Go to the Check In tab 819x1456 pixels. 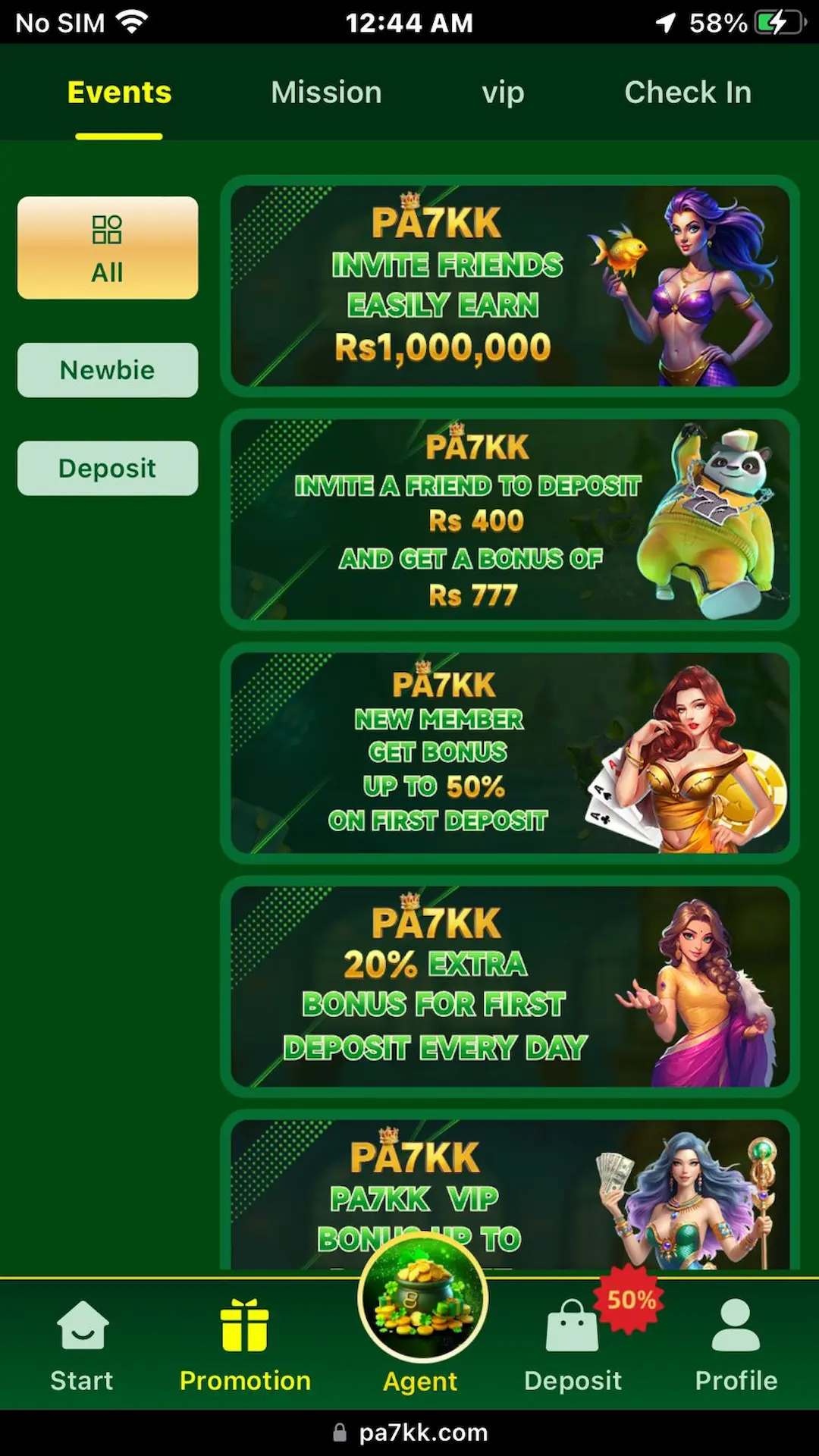point(688,93)
